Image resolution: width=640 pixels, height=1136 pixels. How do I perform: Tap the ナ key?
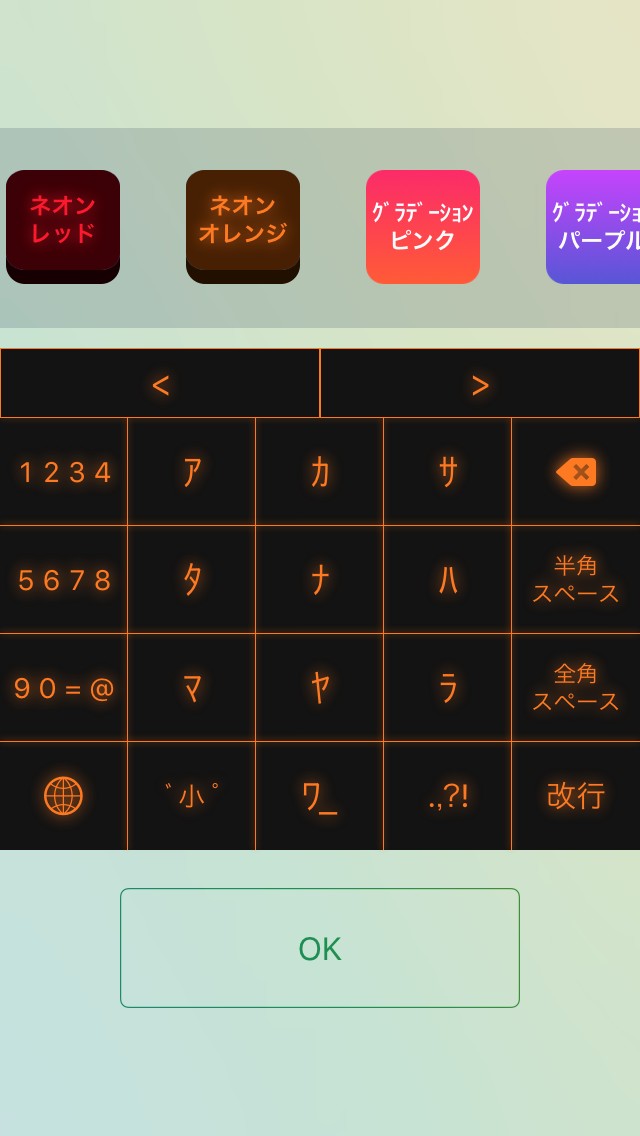[x=320, y=580]
